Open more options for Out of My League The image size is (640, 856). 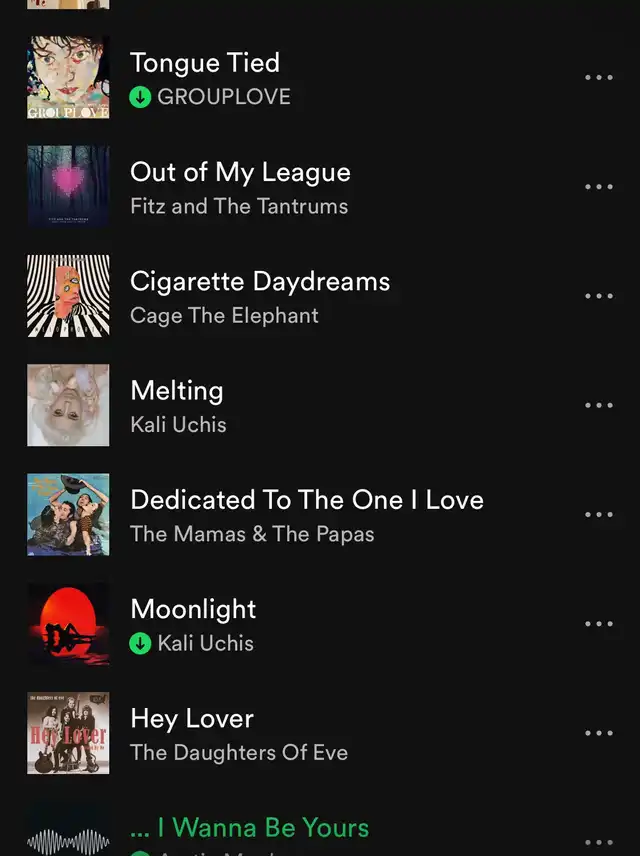[598, 187]
